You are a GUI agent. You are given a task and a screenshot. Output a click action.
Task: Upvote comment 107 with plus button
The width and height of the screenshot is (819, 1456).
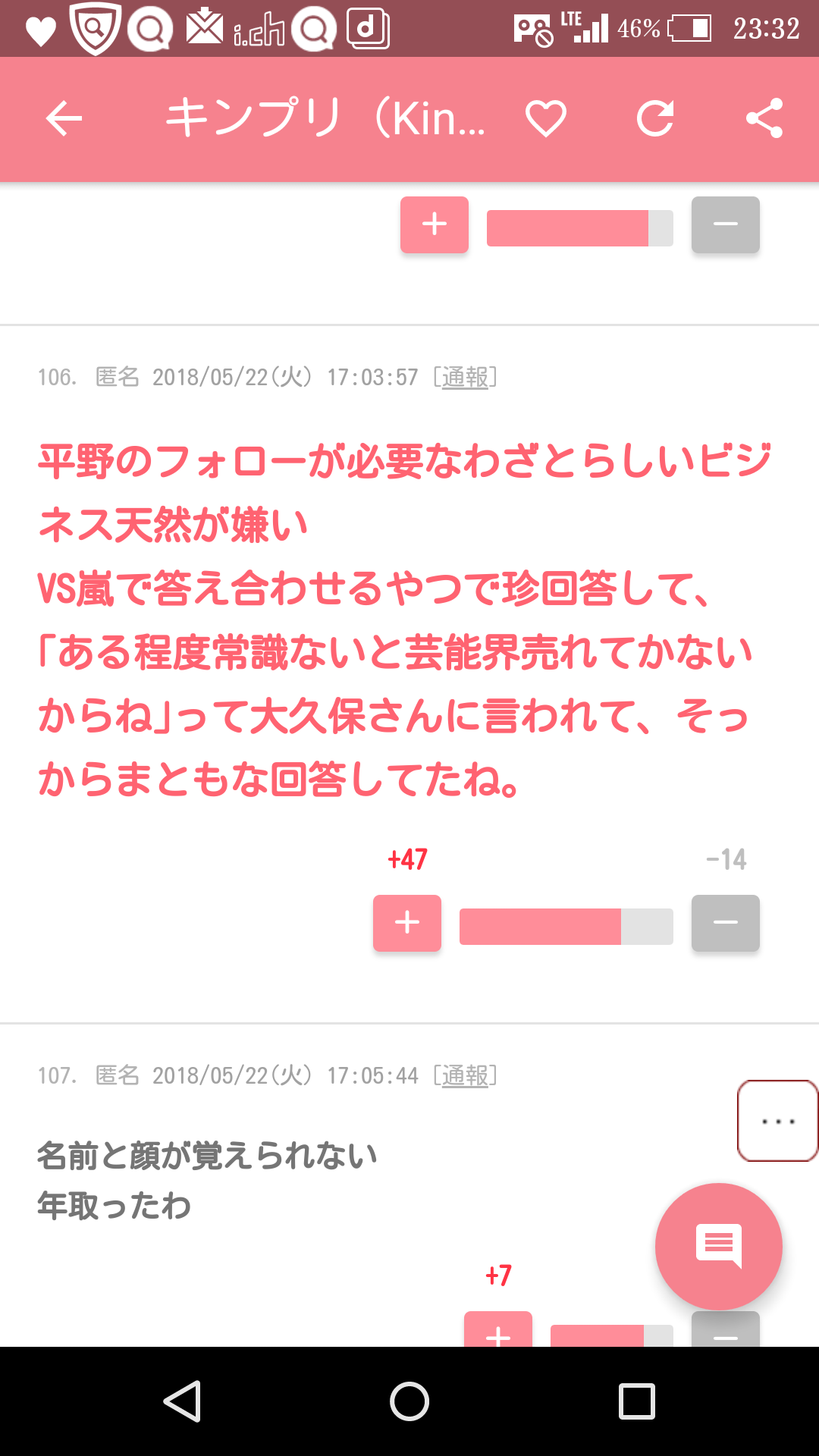(498, 1330)
